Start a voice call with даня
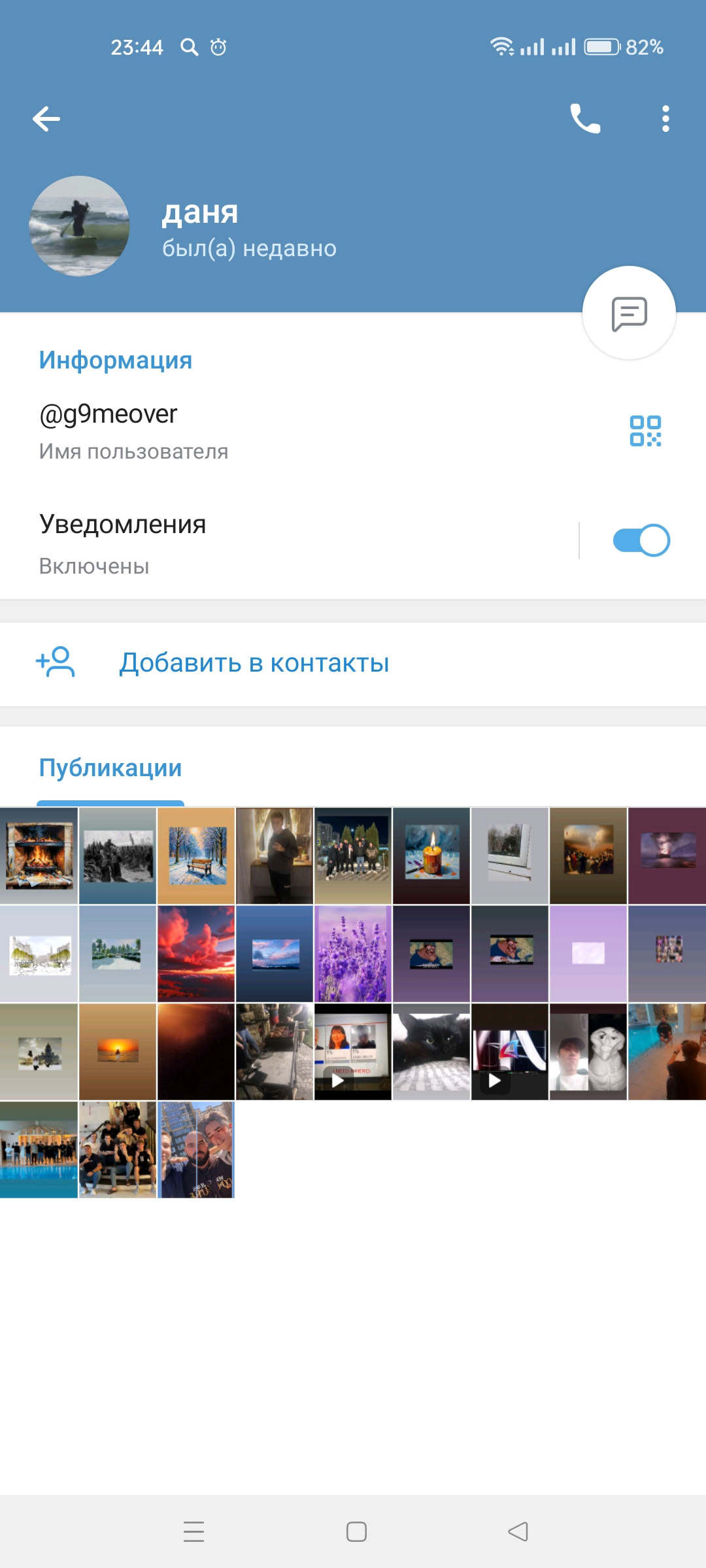 point(585,119)
